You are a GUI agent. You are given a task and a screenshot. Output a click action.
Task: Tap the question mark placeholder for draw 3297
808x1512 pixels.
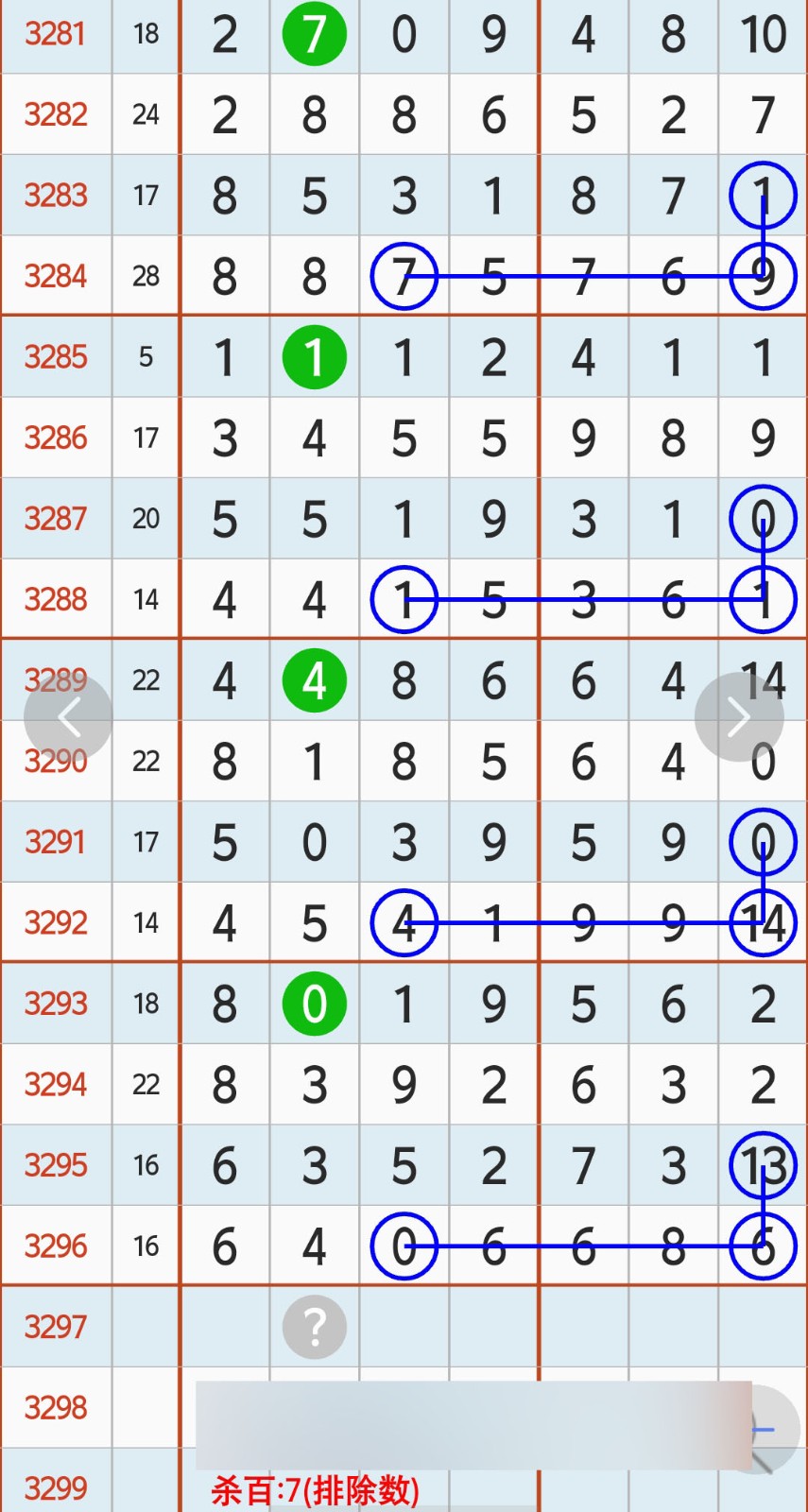pyautogui.click(x=314, y=1327)
